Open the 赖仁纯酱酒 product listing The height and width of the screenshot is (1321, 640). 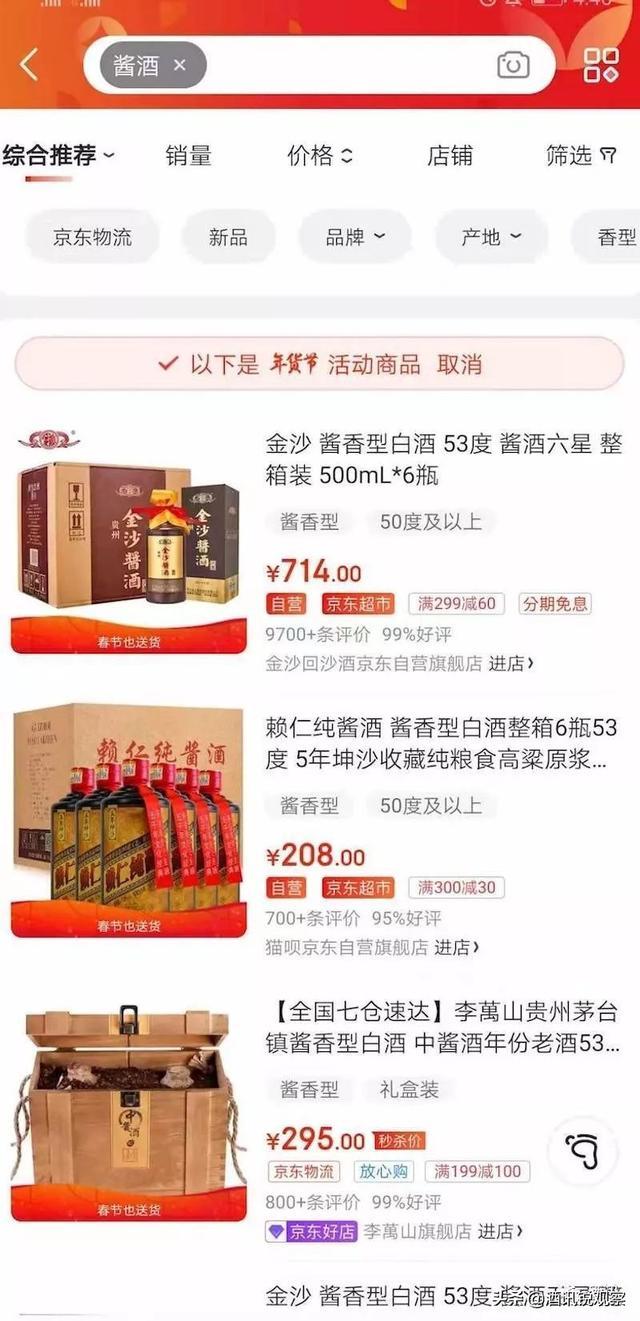coord(441,741)
